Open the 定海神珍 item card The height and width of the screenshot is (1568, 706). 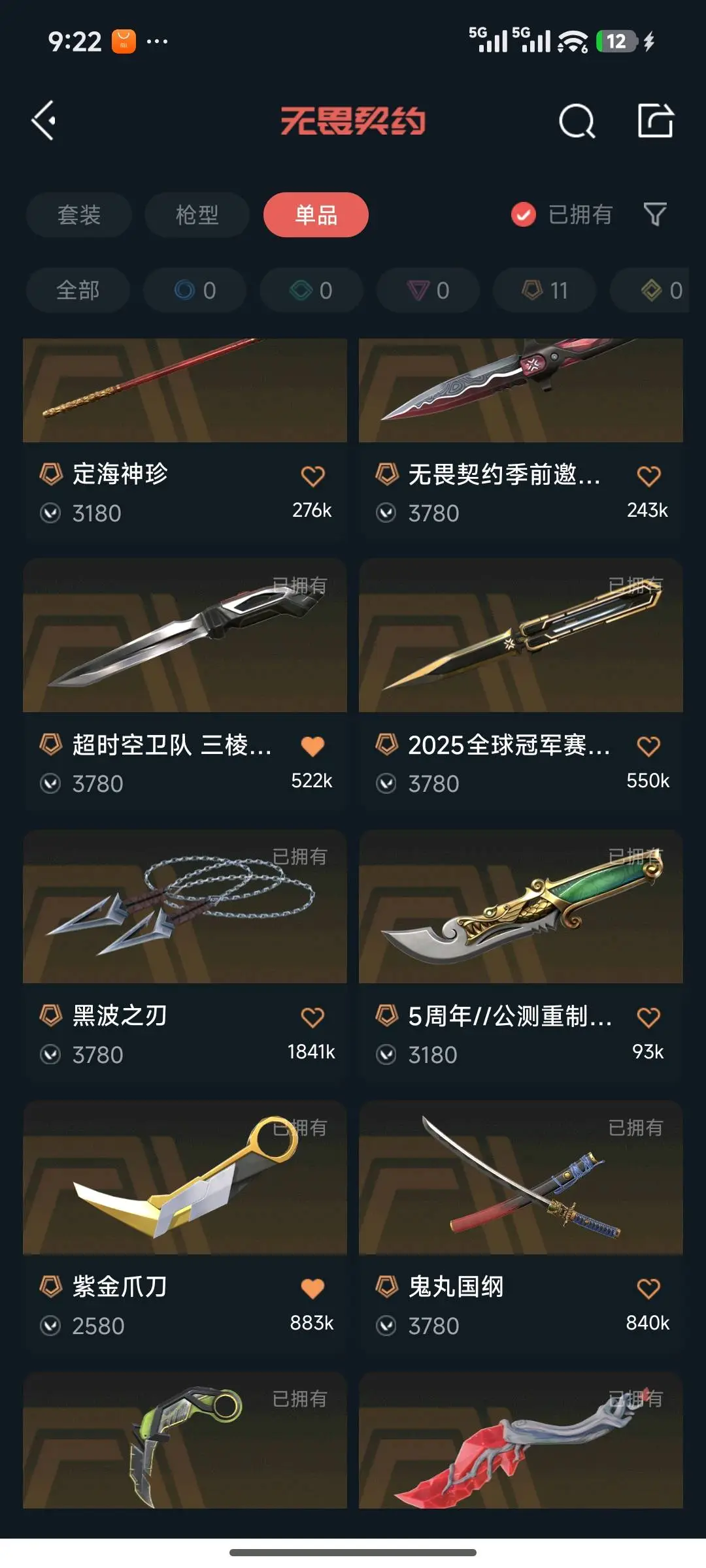(x=185, y=392)
